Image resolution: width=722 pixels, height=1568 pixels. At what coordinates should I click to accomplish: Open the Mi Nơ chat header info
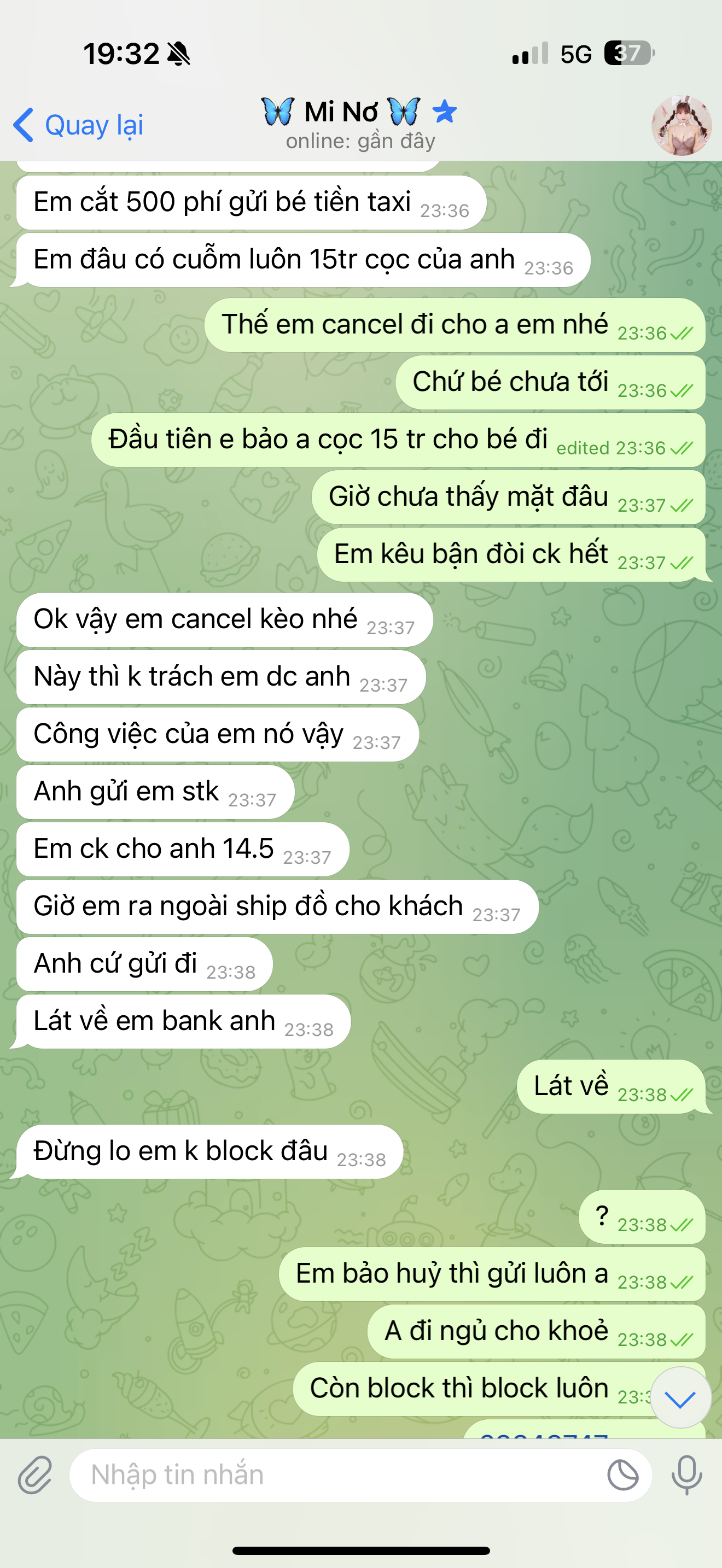pyautogui.click(x=360, y=124)
